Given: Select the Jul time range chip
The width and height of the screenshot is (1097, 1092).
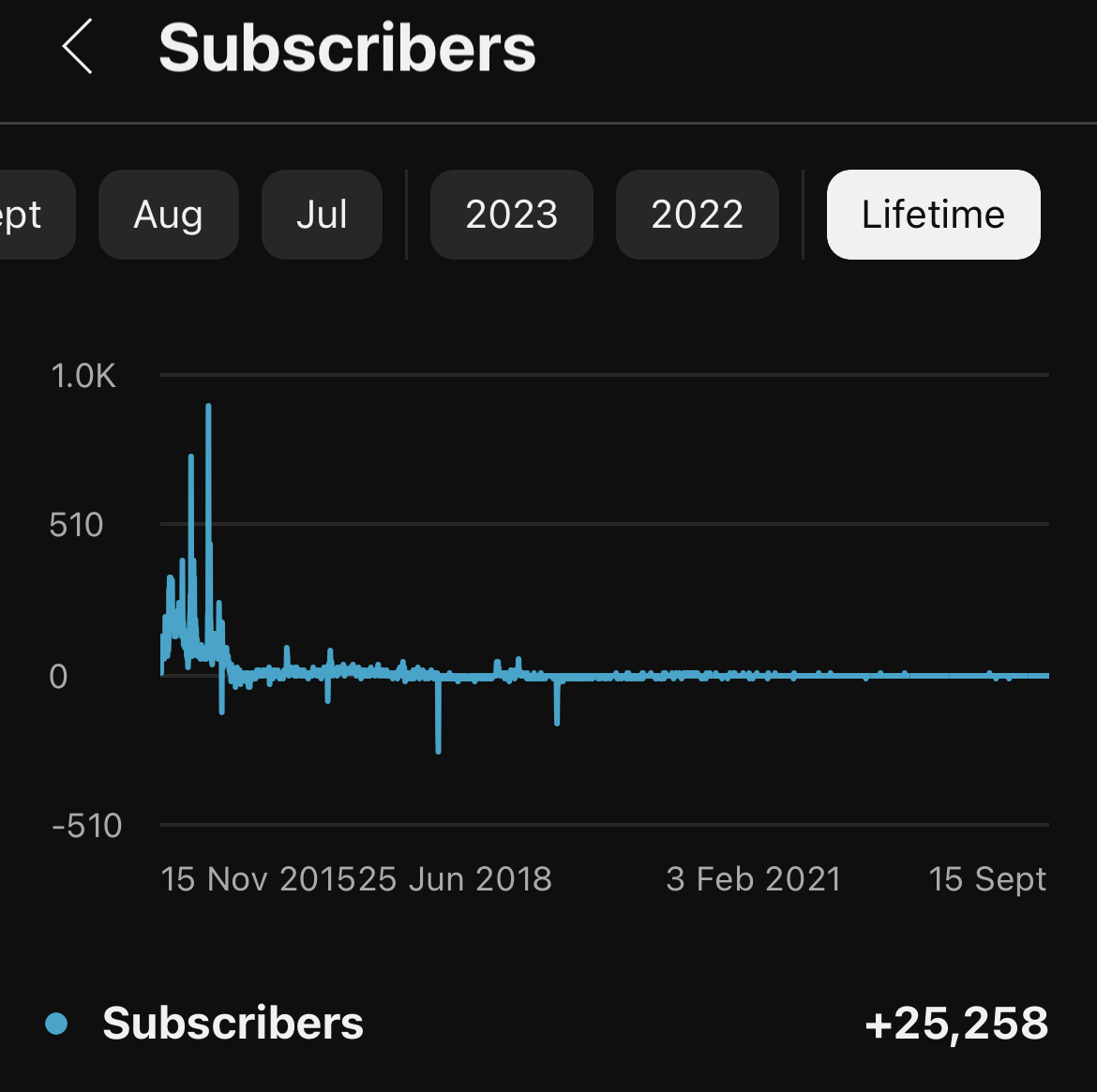Looking at the screenshot, I should (322, 215).
